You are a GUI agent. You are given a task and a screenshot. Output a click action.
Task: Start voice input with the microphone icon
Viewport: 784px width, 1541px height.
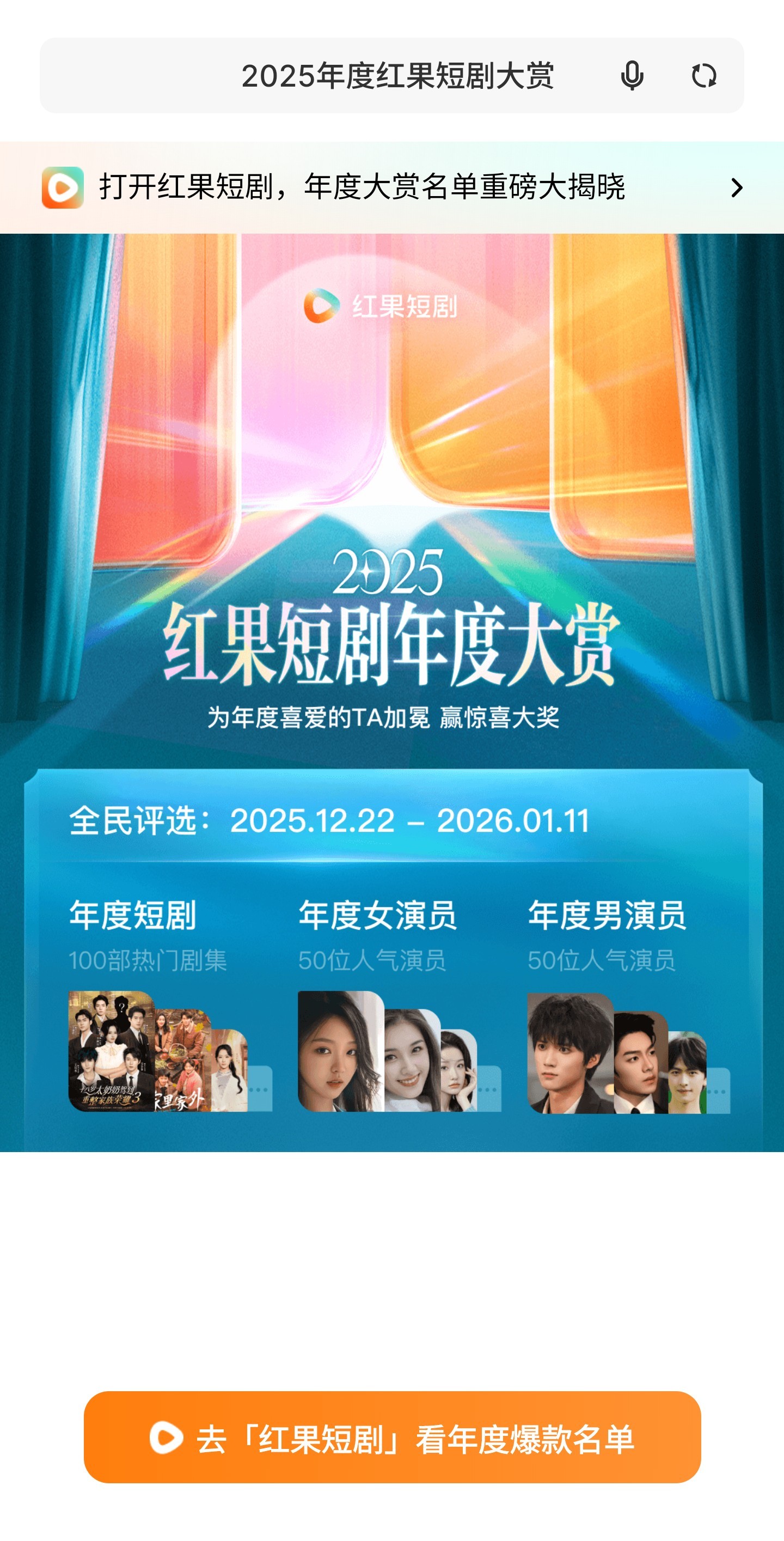coord(632,76)
